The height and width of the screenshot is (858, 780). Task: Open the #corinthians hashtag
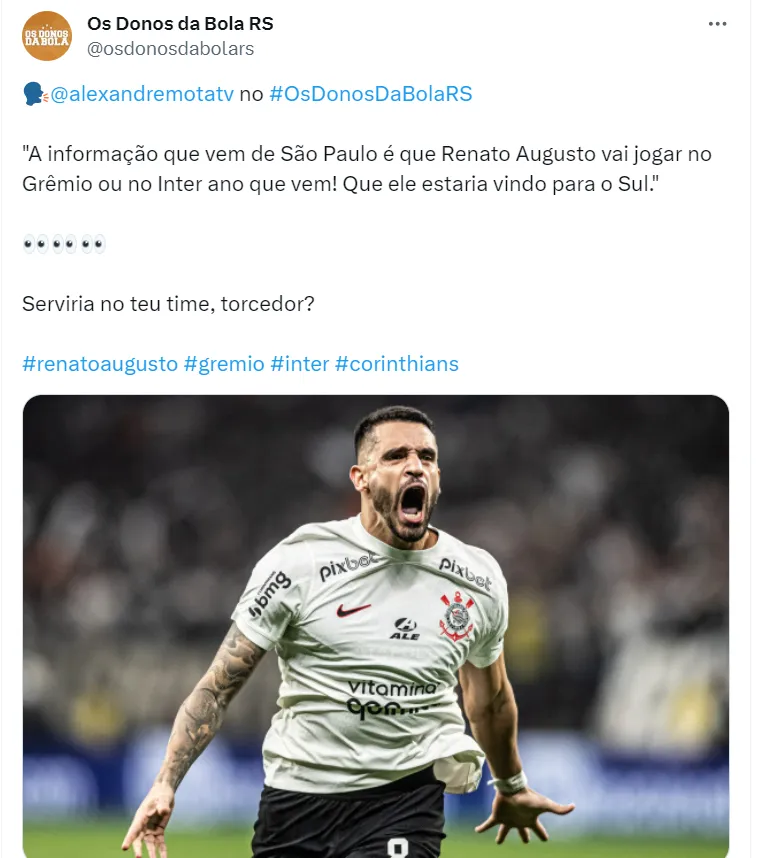click(x=396, y=363)
